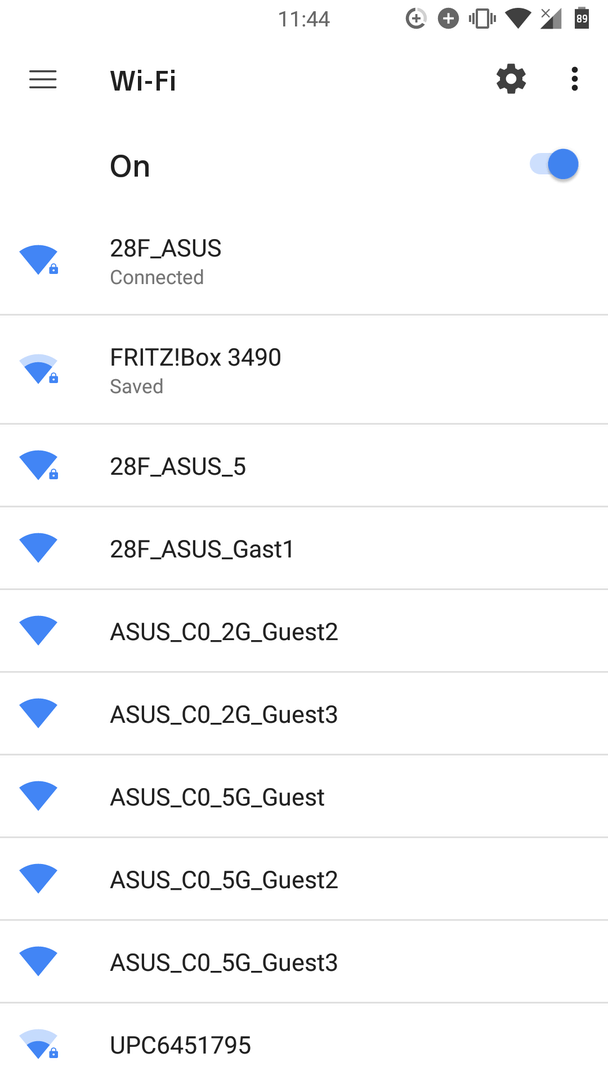This screenshot has height=1080, width=608.
Task: Select the 28F_ASUS_Gast1 network
Action: click(x=304, y=548)
